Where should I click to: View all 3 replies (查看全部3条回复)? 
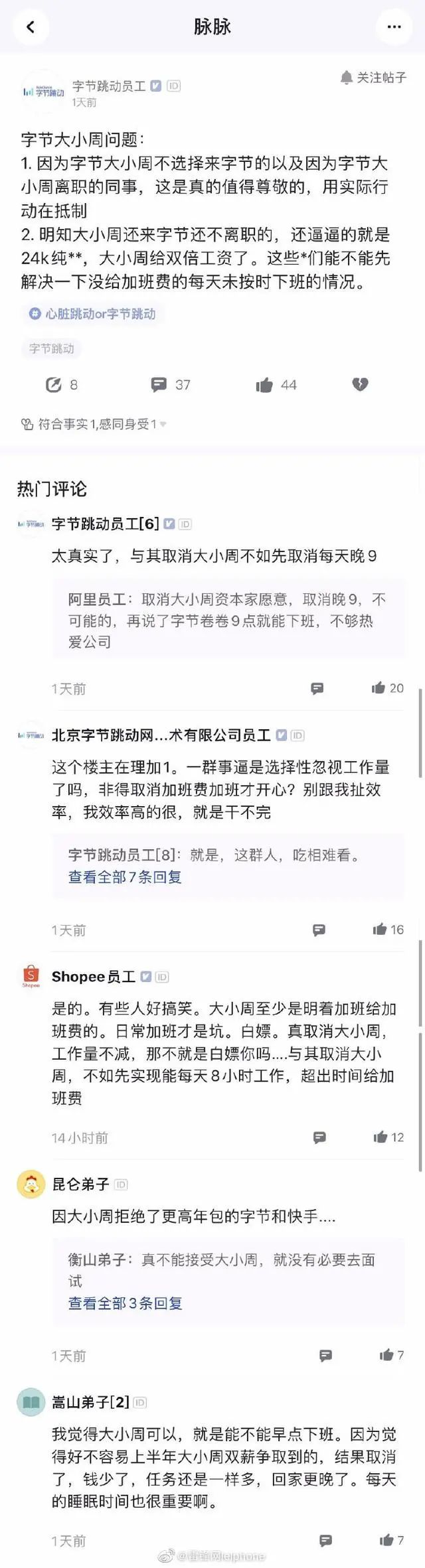point(125,1303)
